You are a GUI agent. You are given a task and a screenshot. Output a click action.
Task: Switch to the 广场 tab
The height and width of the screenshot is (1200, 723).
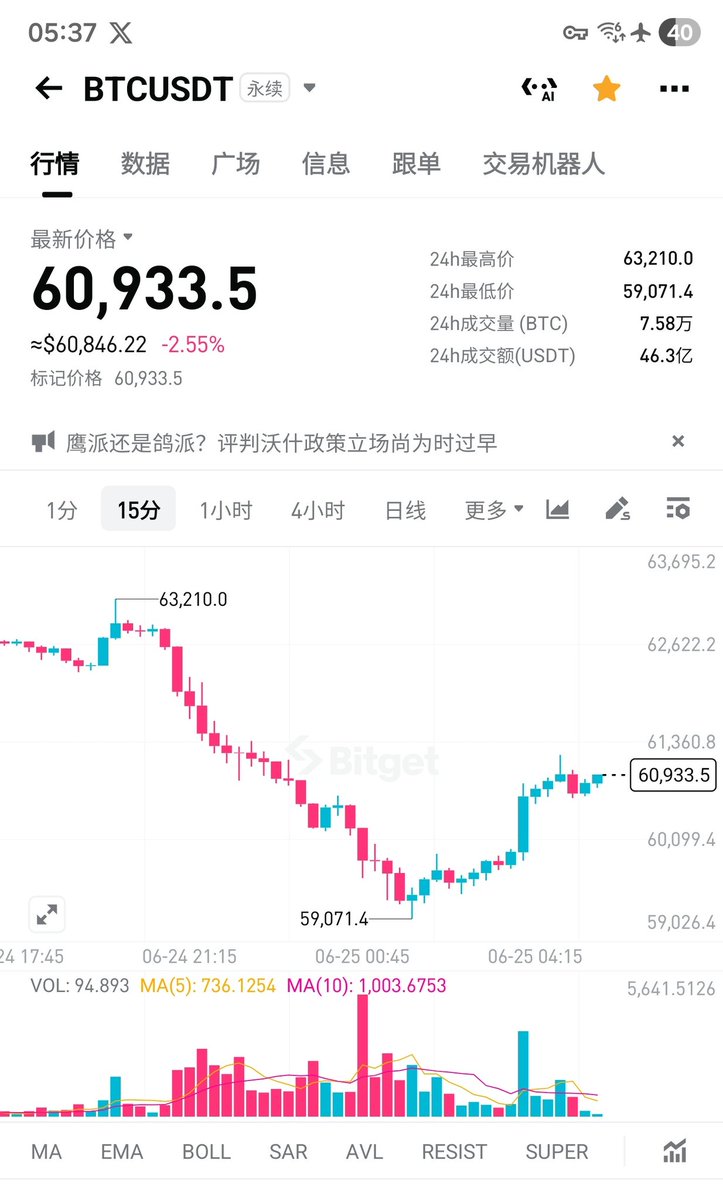(x=236, y=163)
